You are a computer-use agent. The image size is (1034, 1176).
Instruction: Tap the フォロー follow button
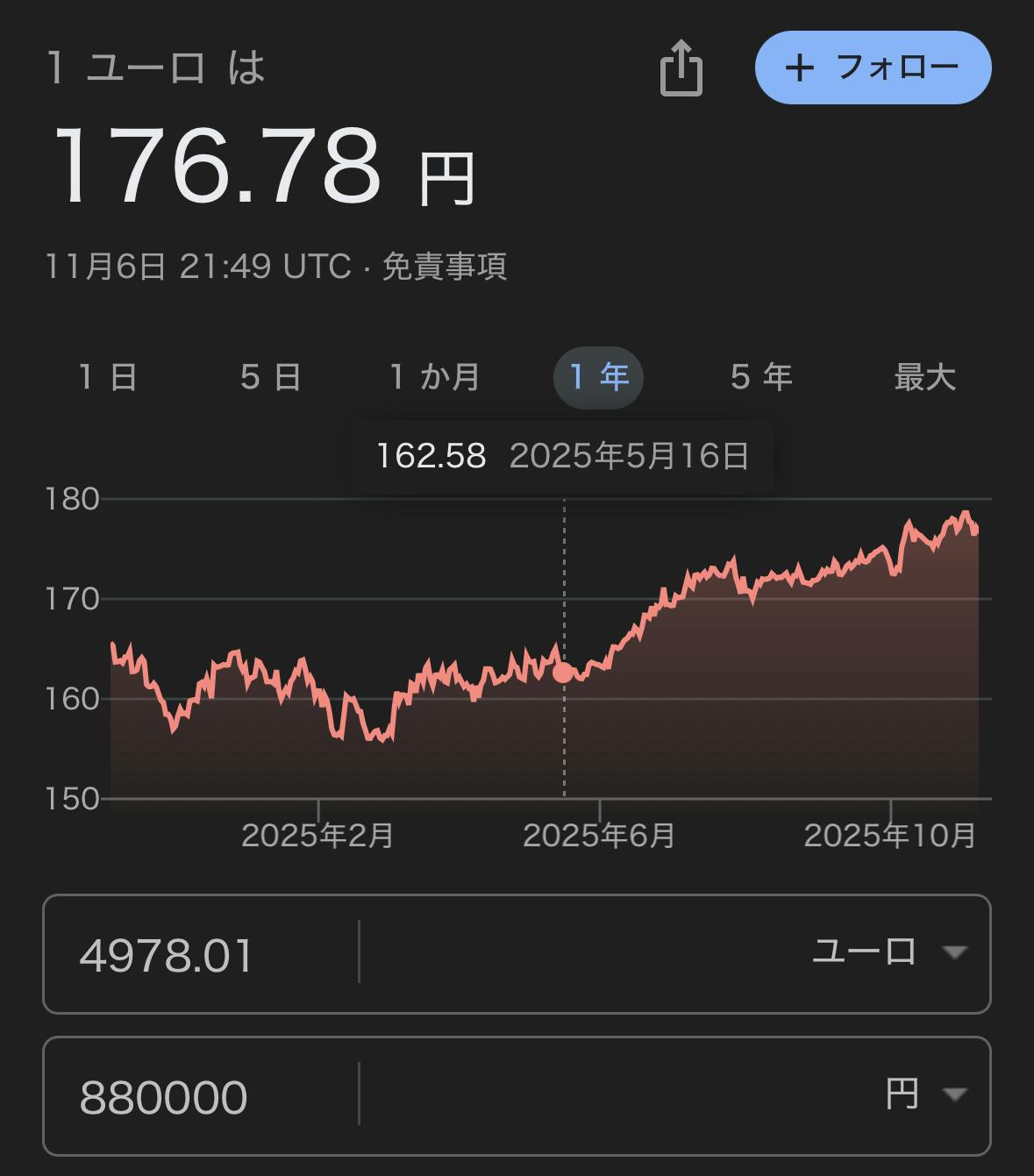(x=873, y=68)
